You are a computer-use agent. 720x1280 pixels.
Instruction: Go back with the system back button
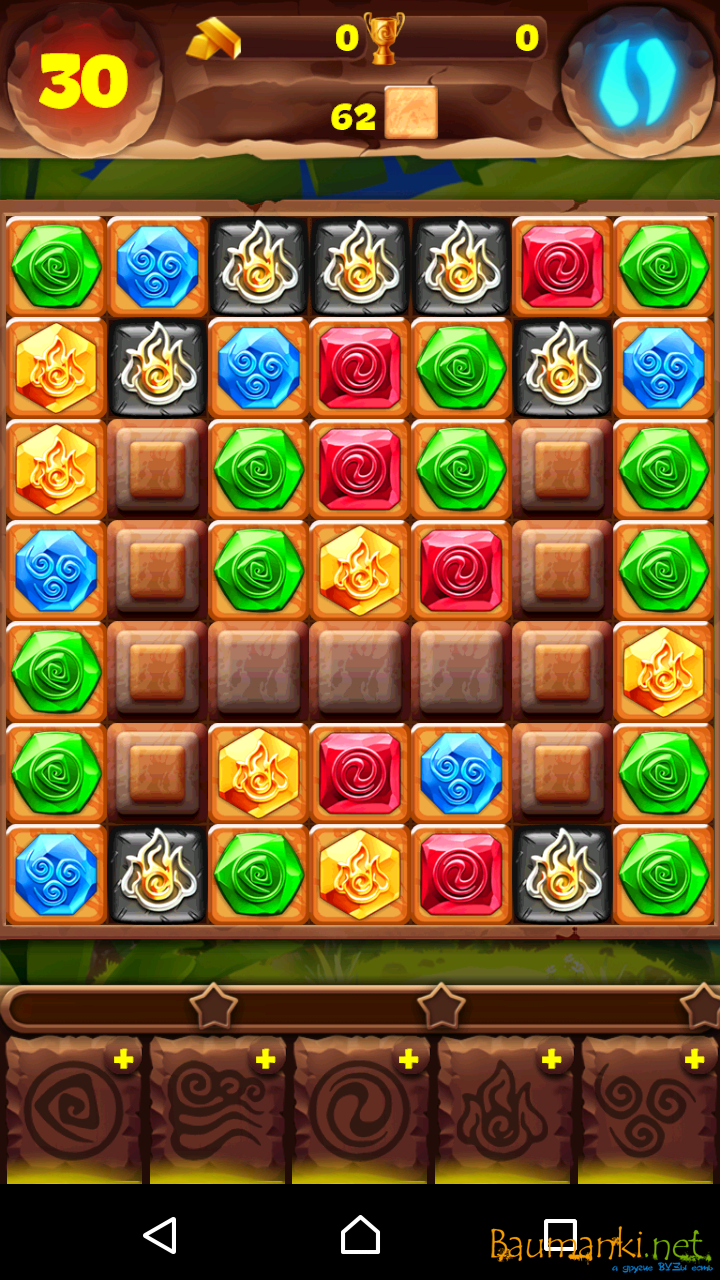tap(160, 1235)
